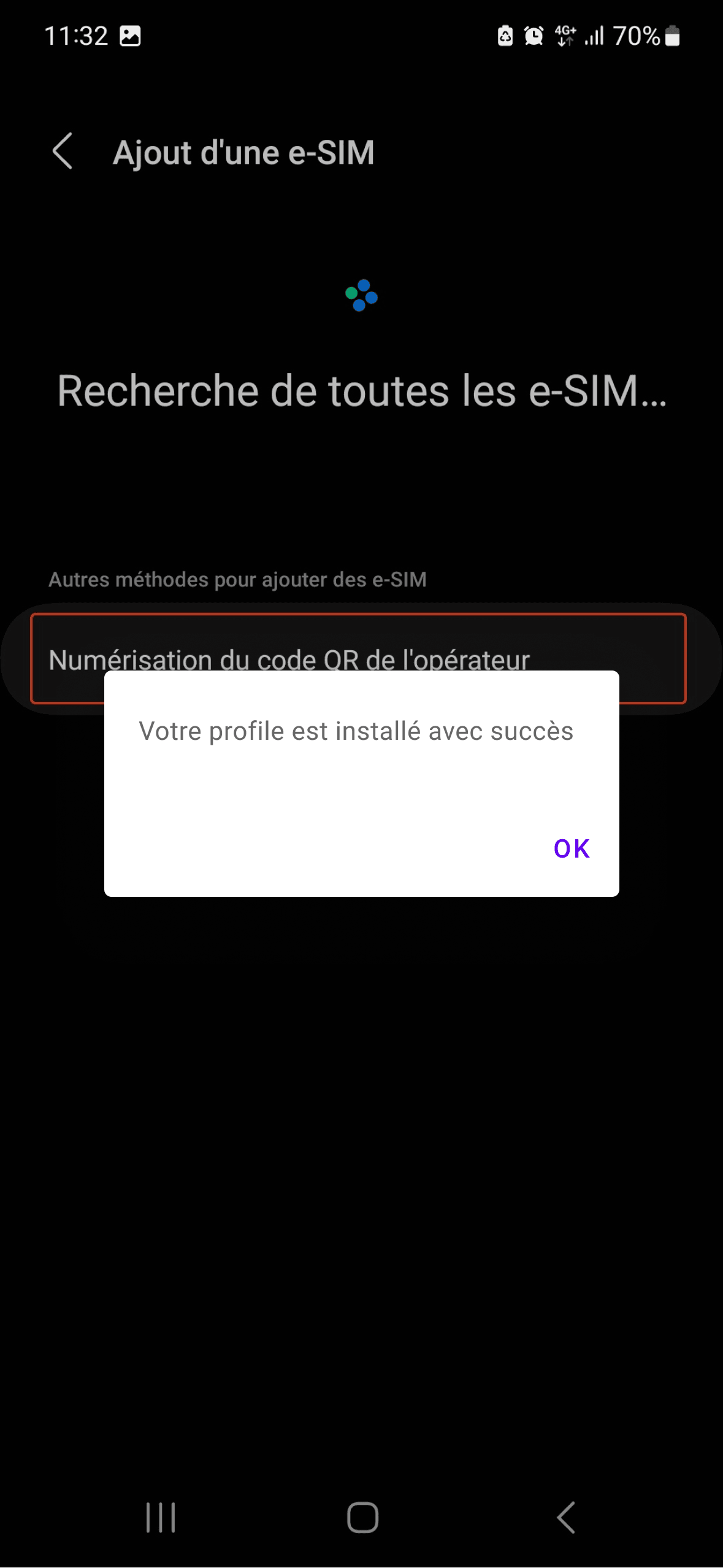
Task: Go back from Ajout d'une e-SIM
Action: pyautogui.click(x=64, y=152)
